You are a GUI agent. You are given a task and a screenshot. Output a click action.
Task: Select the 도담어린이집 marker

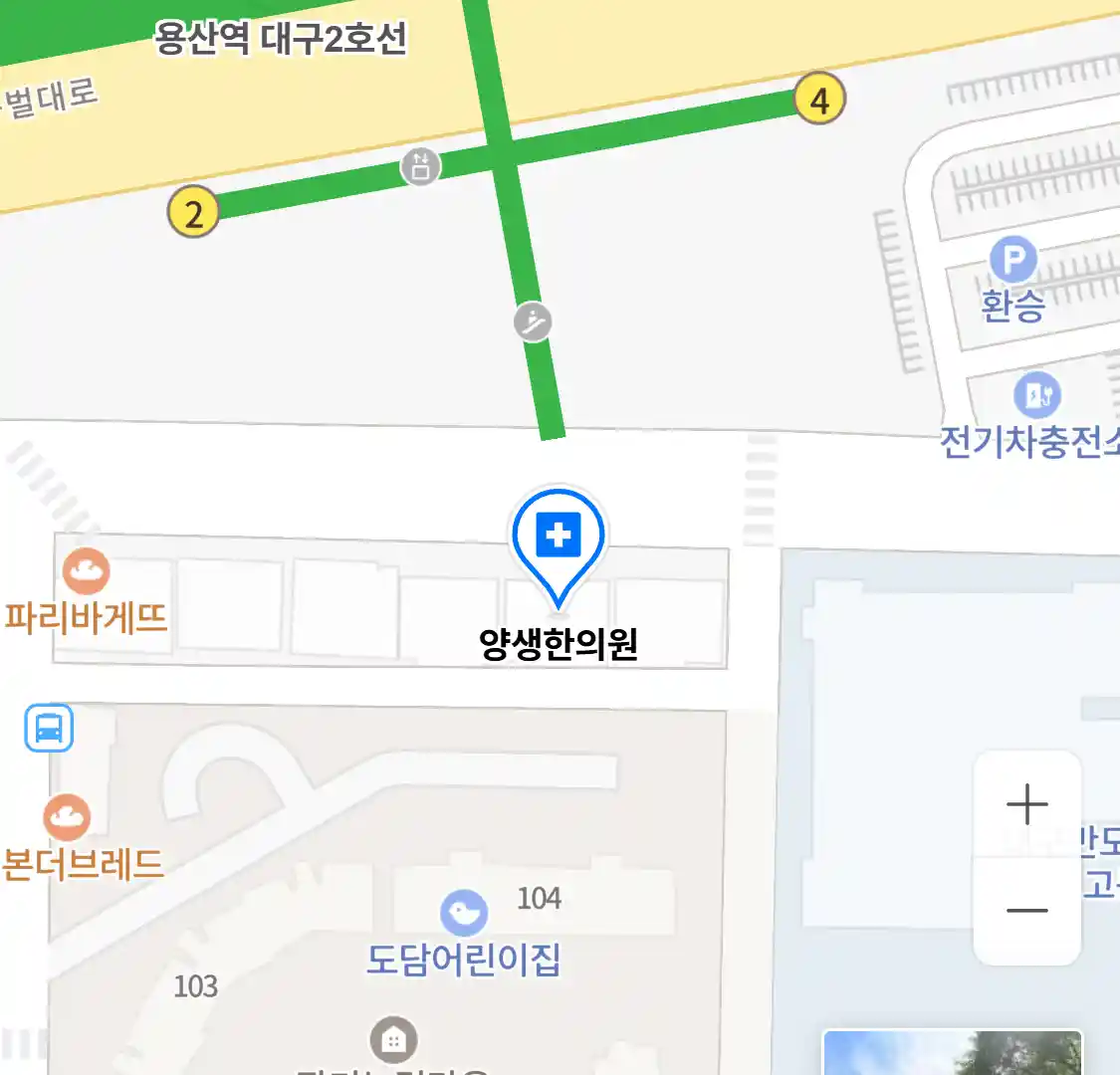click(464, 914)
